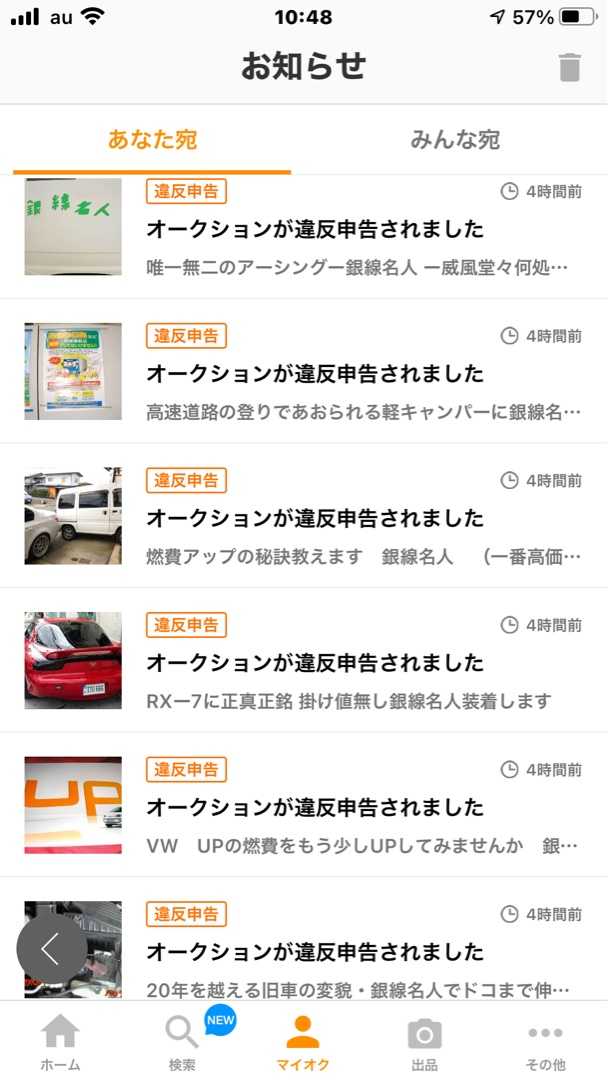Select the マイオク tab
The height and width of the screenshot is (1080, 608).
pyautogui.click(x=303, y=1042)
